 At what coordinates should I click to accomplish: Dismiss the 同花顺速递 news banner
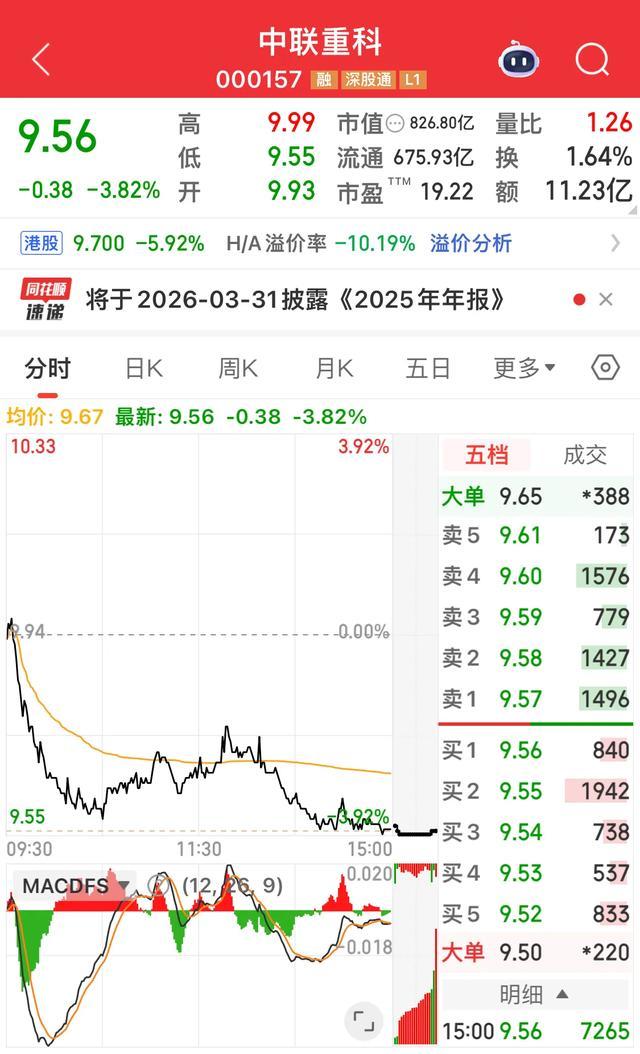coord(605,299)
